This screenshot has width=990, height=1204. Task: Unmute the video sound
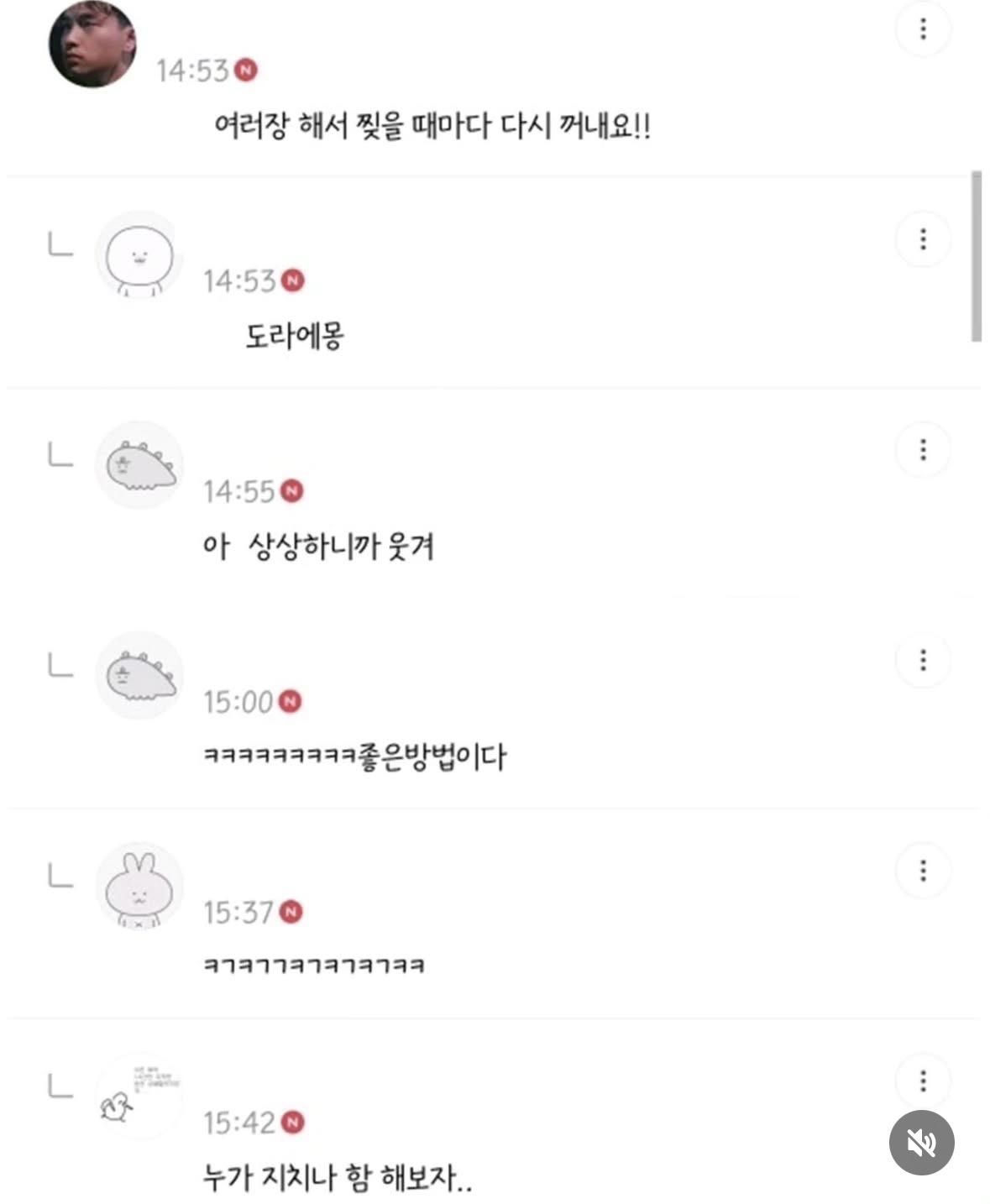921,1142
